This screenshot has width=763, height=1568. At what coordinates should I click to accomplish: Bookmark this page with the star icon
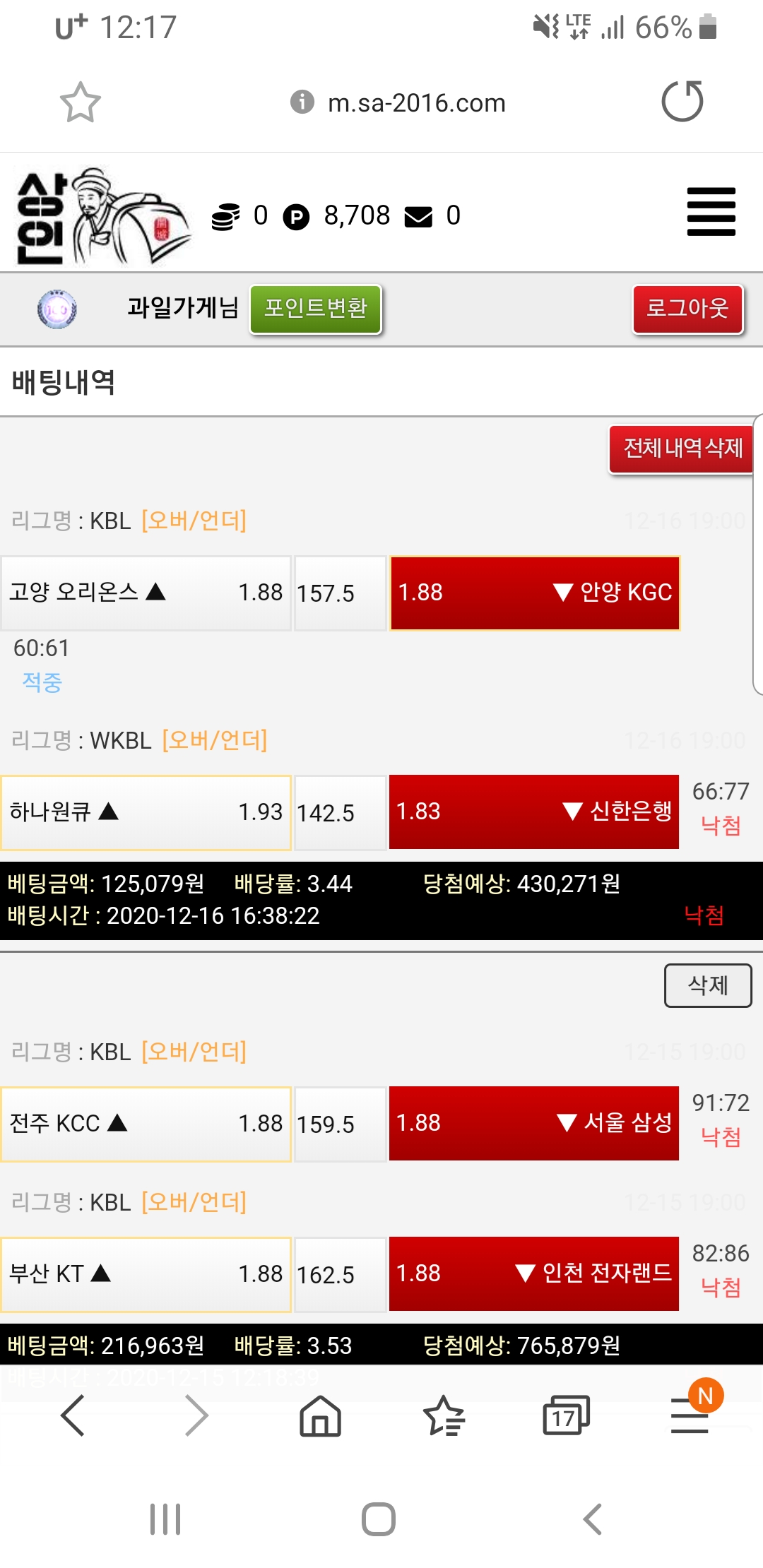(80, 103)
